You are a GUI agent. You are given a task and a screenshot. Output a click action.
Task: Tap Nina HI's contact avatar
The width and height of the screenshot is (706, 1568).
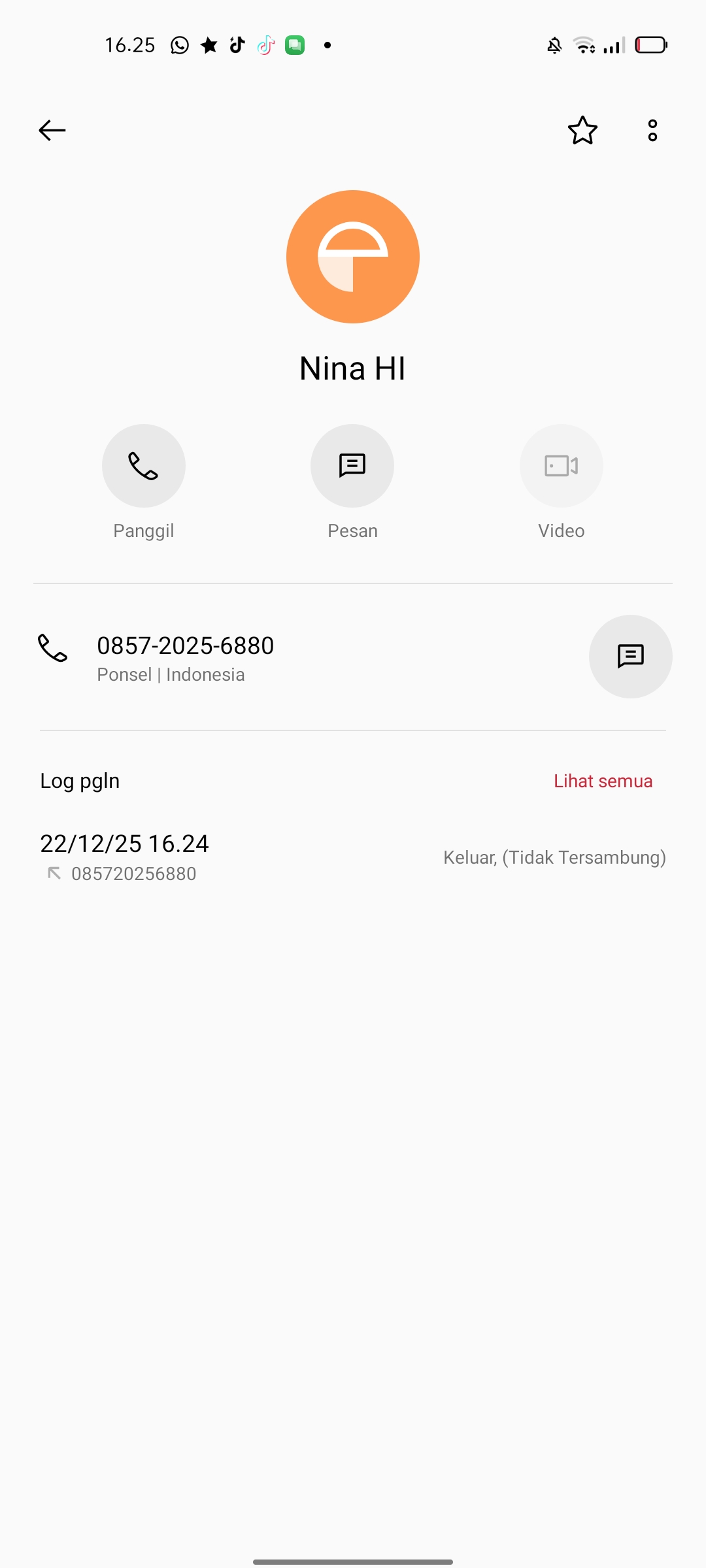(352, 257)
